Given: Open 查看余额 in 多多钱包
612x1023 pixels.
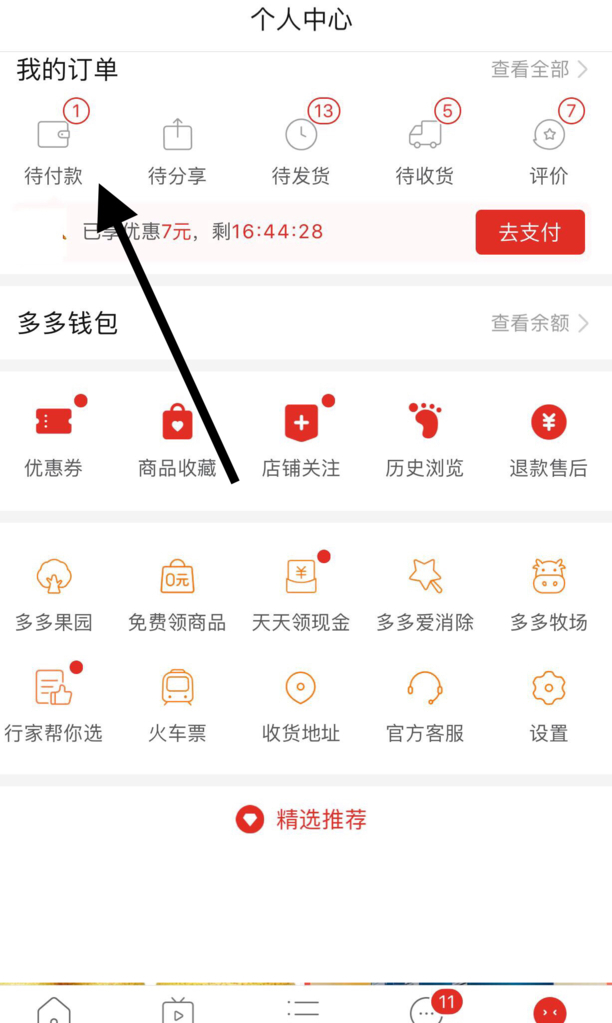Looking at the screenshot, I should coord(538,323).
